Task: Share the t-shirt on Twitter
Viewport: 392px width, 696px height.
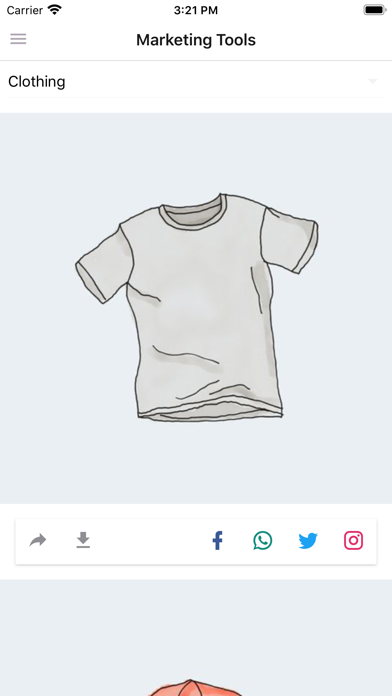Action: pyautogui.click(x=308, y=541)
